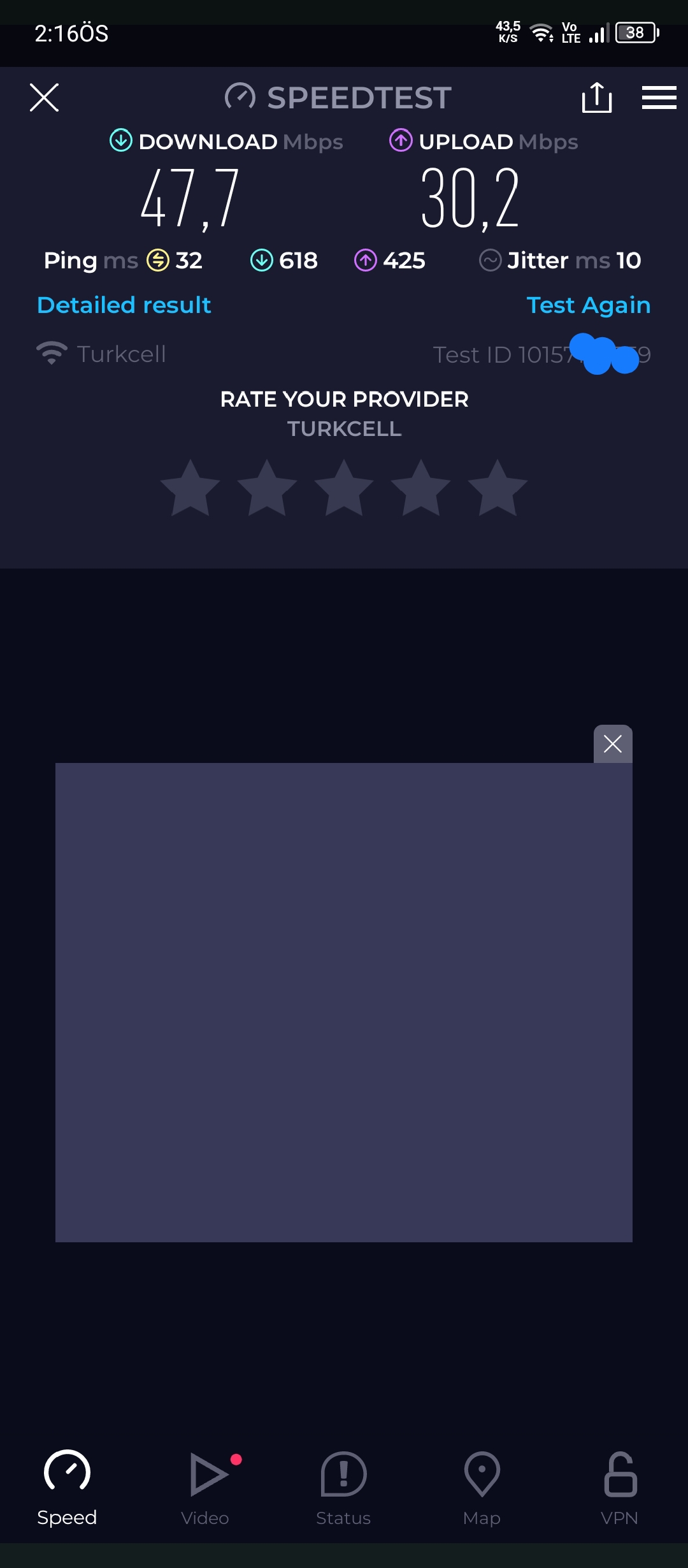
Task: Tap Test Again to rerun
Action: pos(588,305)
